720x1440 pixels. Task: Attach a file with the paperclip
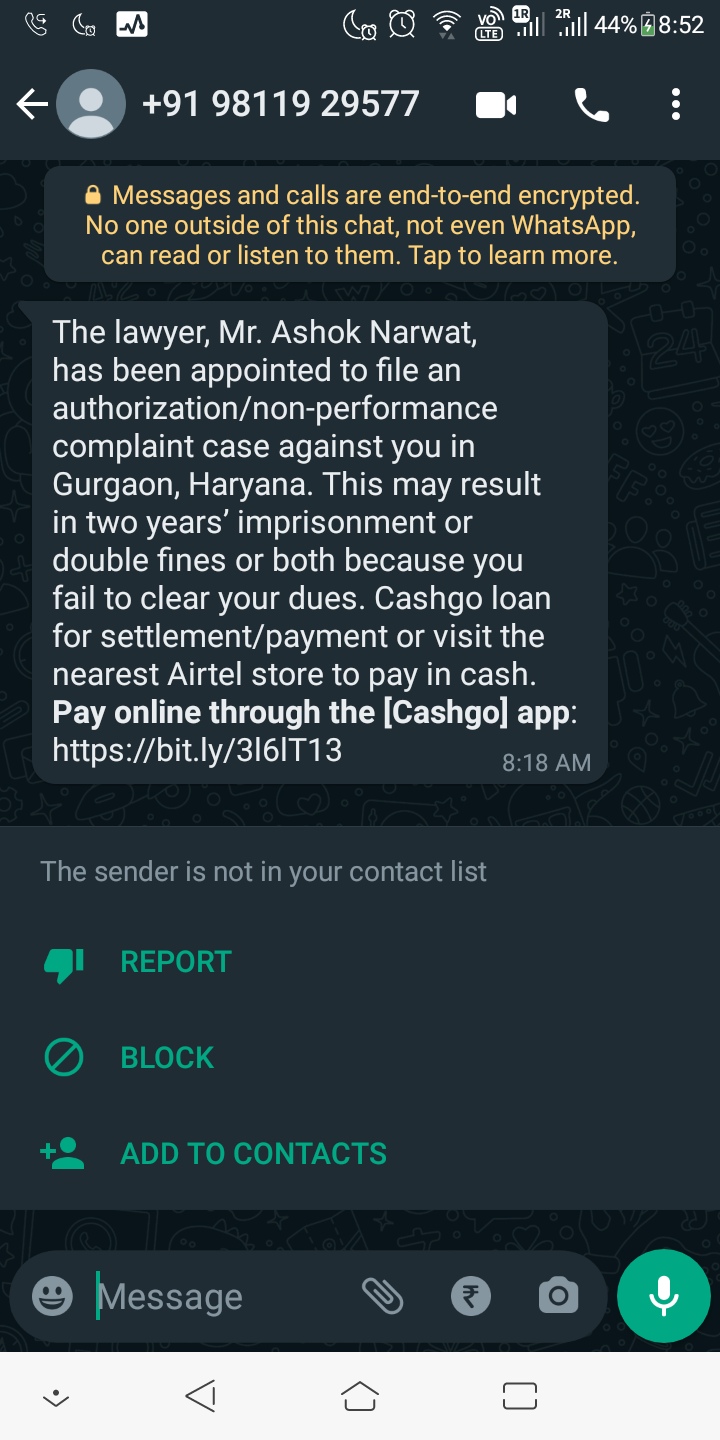click(x=382, y=1297)
